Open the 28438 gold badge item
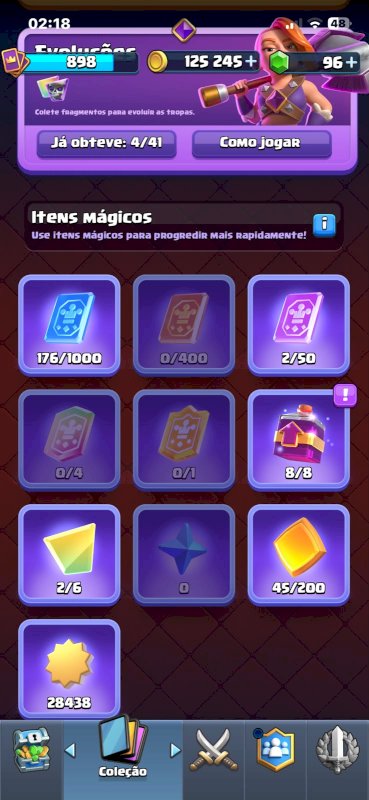Viewport: 369px width, 800px height. pyautogui.click(x=69, y=669)
